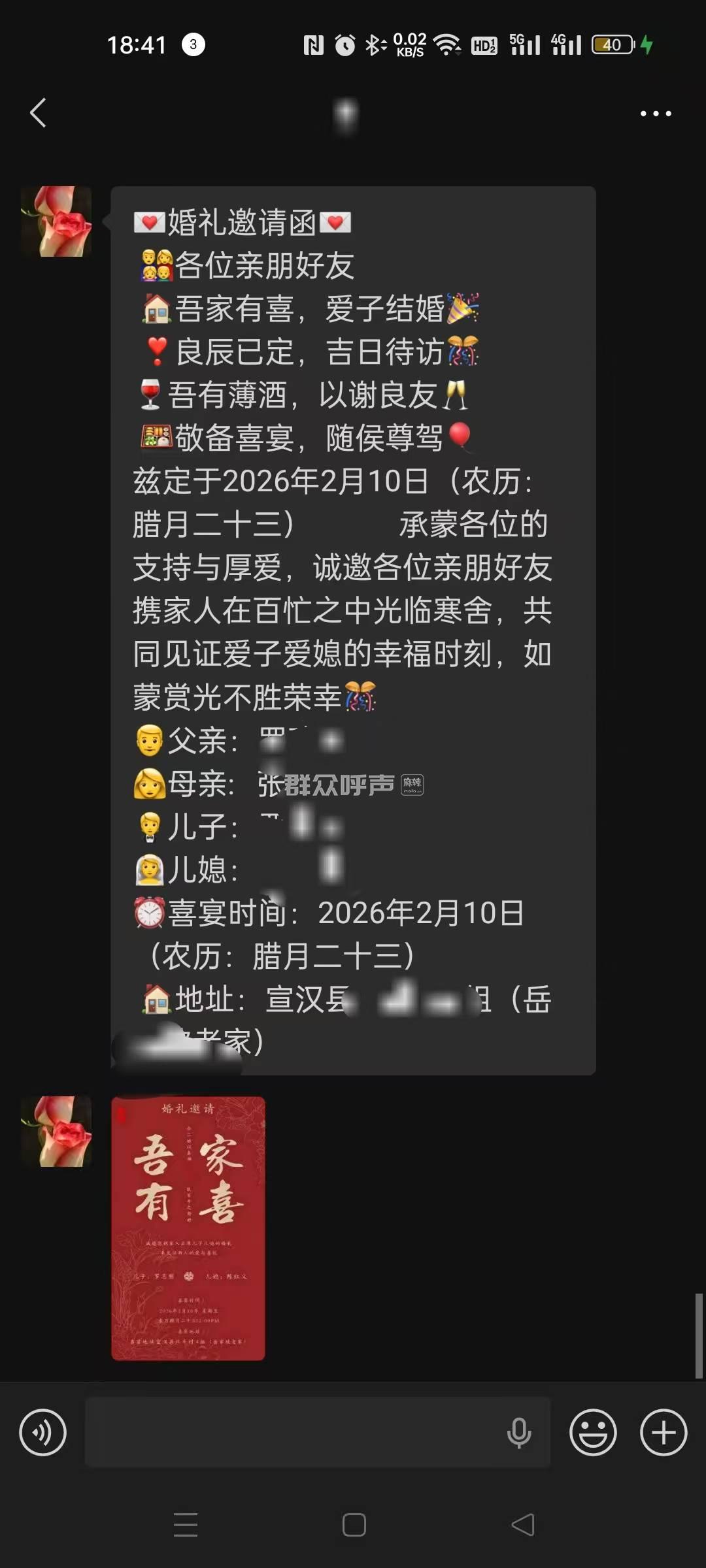This screenshot has height=1568, width=706.
Task: Open system recent apps menu
Action: (x=186, y=1525)
